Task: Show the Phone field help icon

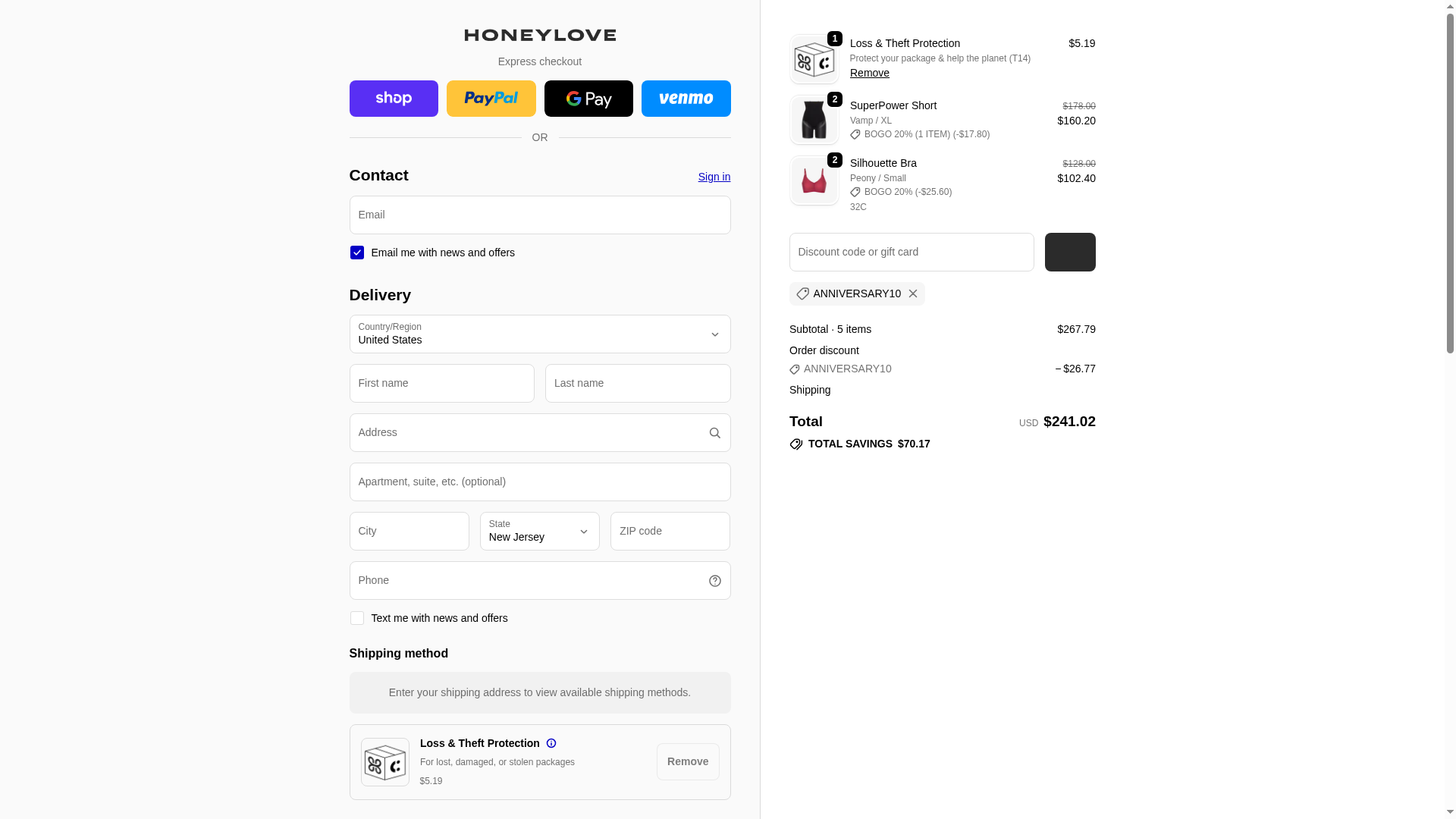Action: click(x=714, y=581)
